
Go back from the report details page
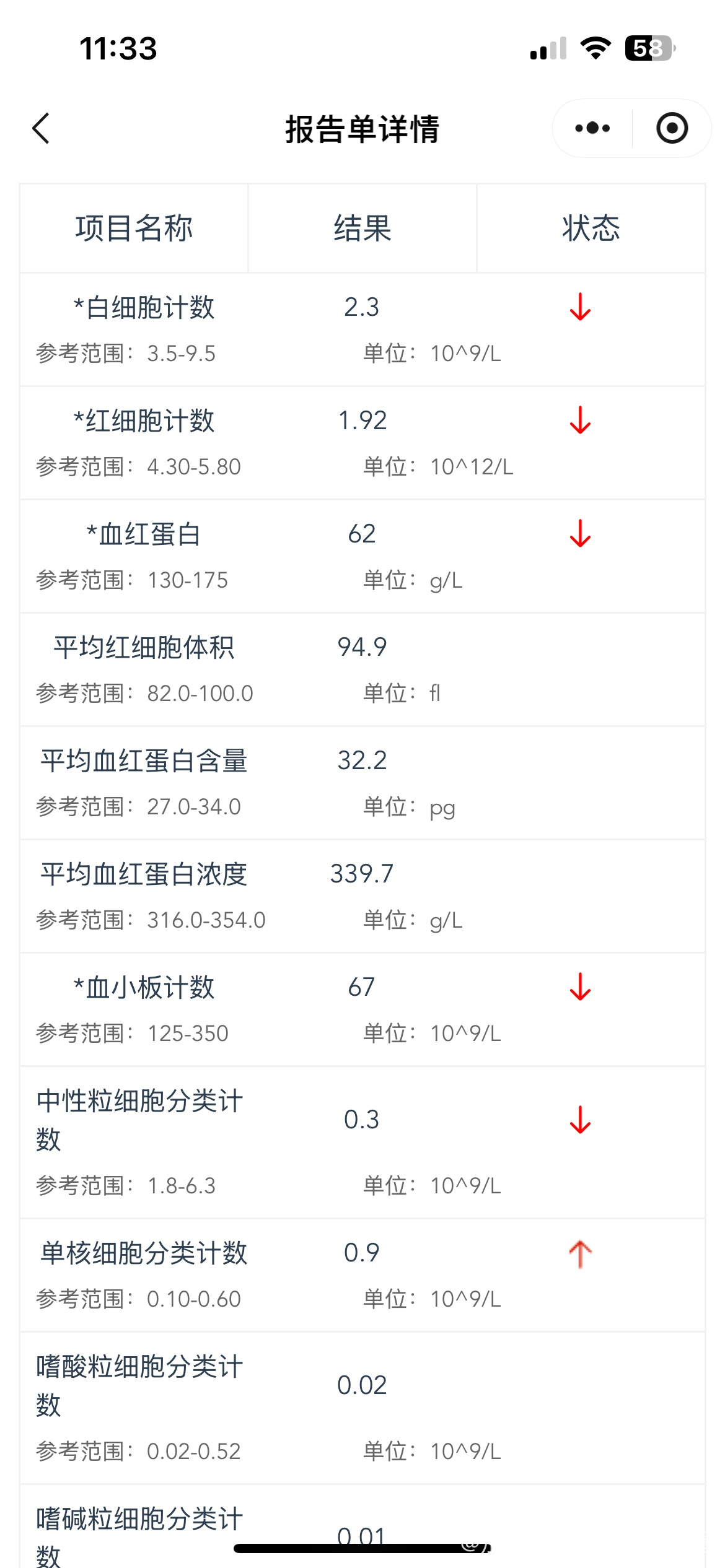tap(41, 129)
